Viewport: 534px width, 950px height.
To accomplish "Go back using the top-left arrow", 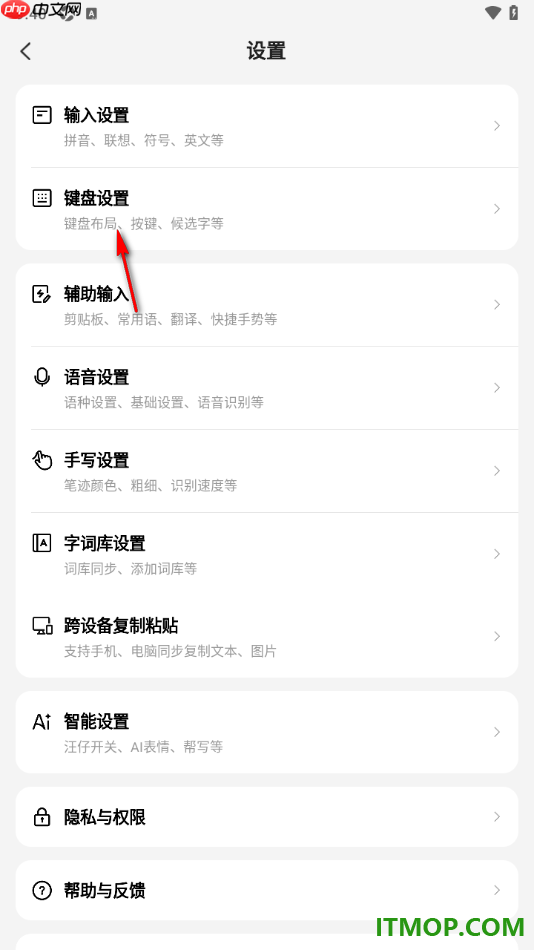I will pos(25,51).
